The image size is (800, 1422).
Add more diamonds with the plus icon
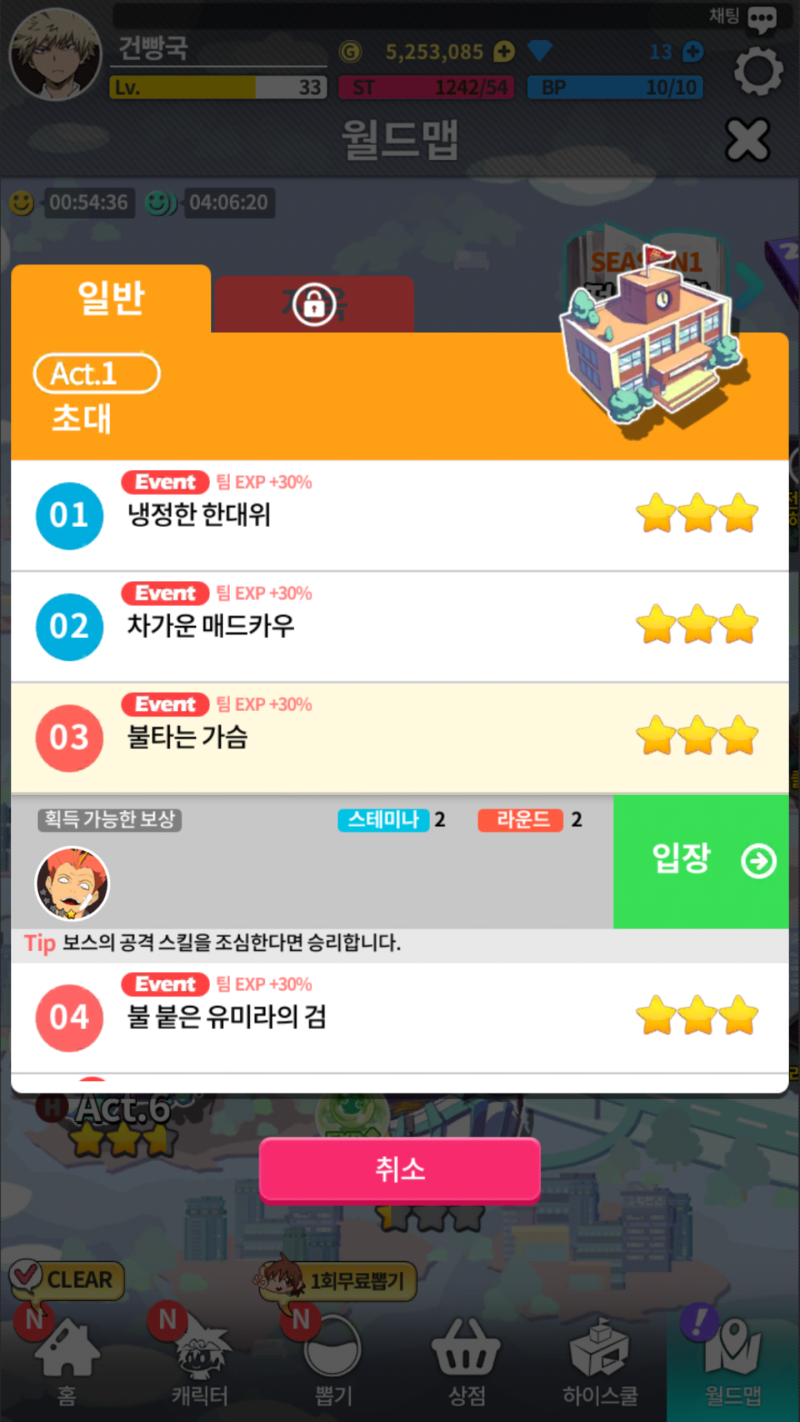pyautogui.click(x=691, y=52)
